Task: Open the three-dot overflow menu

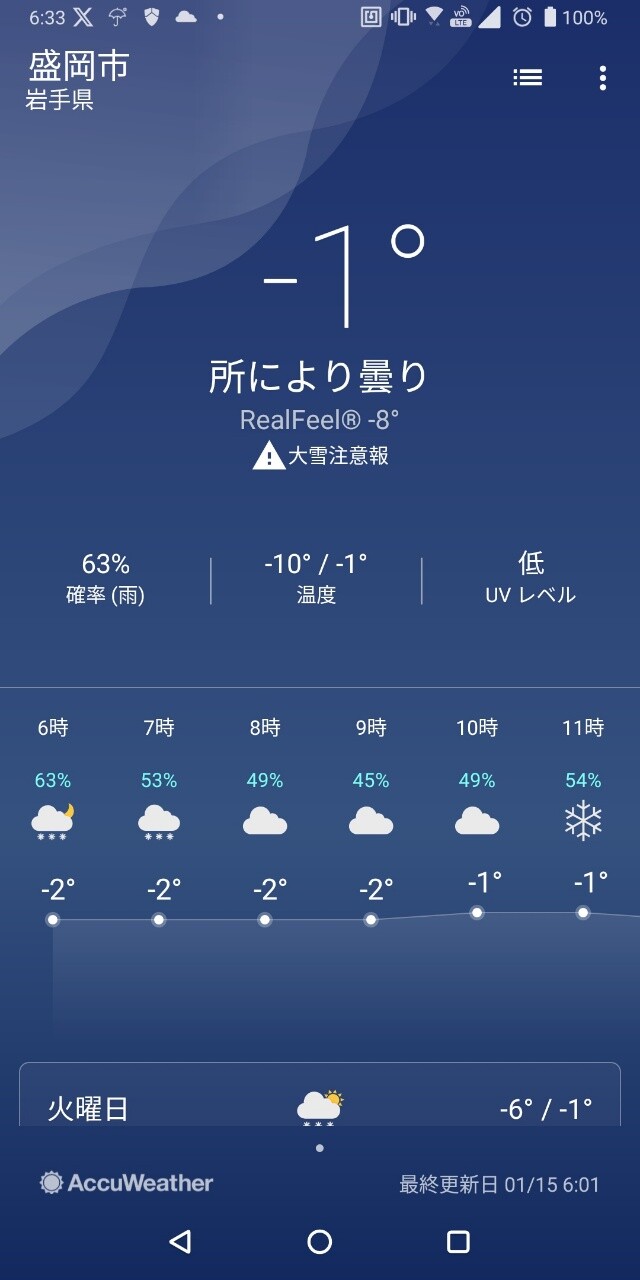Action: 602,78
